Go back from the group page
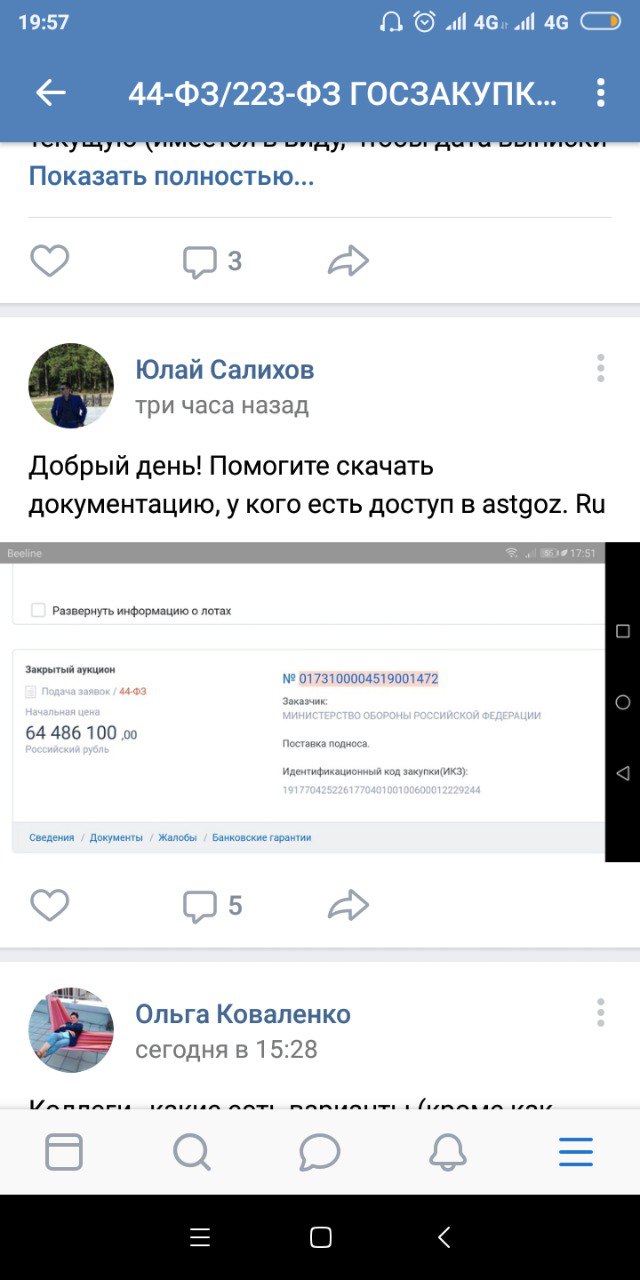This screenshot has width=640, height=1280. coord(50,93)
